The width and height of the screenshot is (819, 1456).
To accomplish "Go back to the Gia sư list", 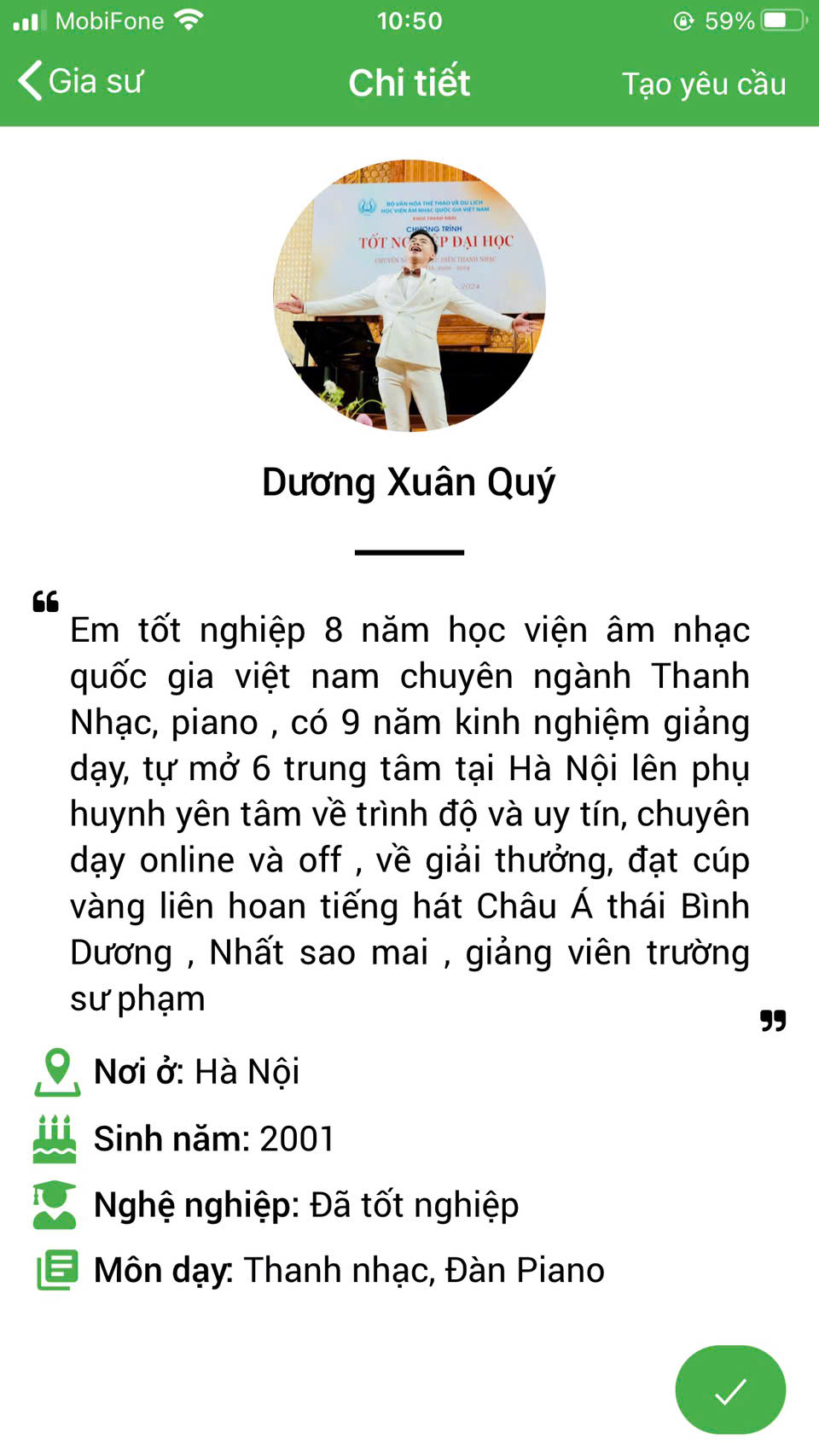I will 79,82.
